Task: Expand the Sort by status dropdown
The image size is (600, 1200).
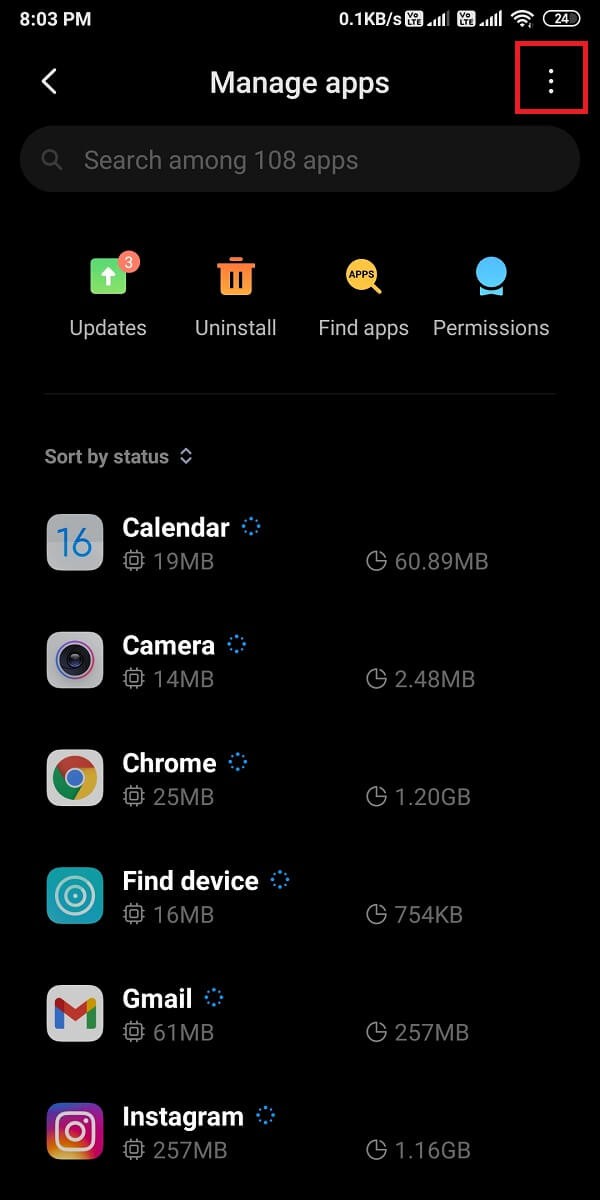Action: point(118,456)
